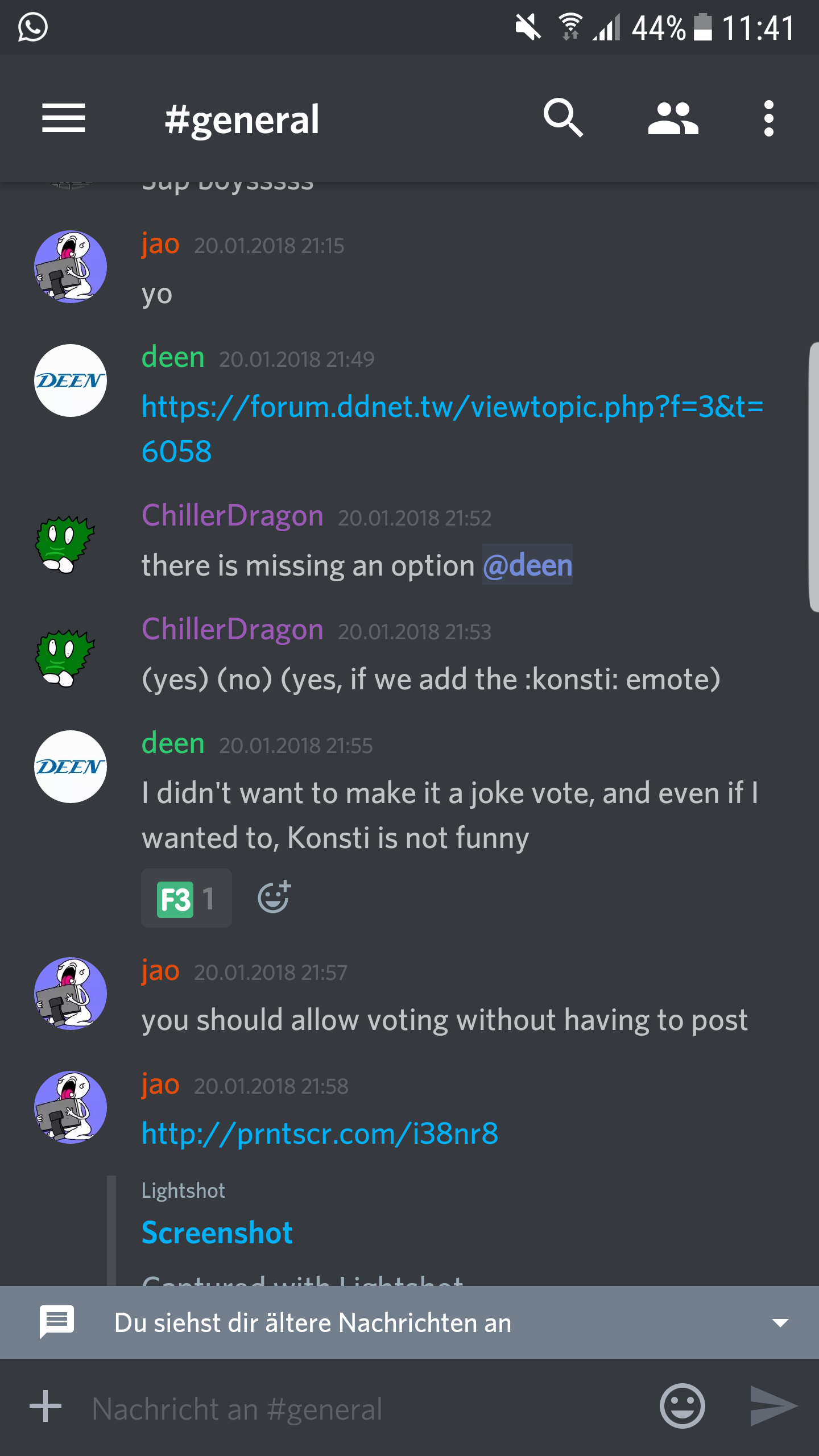
Task: View jao's avatar on the yo message
Action: point(71,267)
